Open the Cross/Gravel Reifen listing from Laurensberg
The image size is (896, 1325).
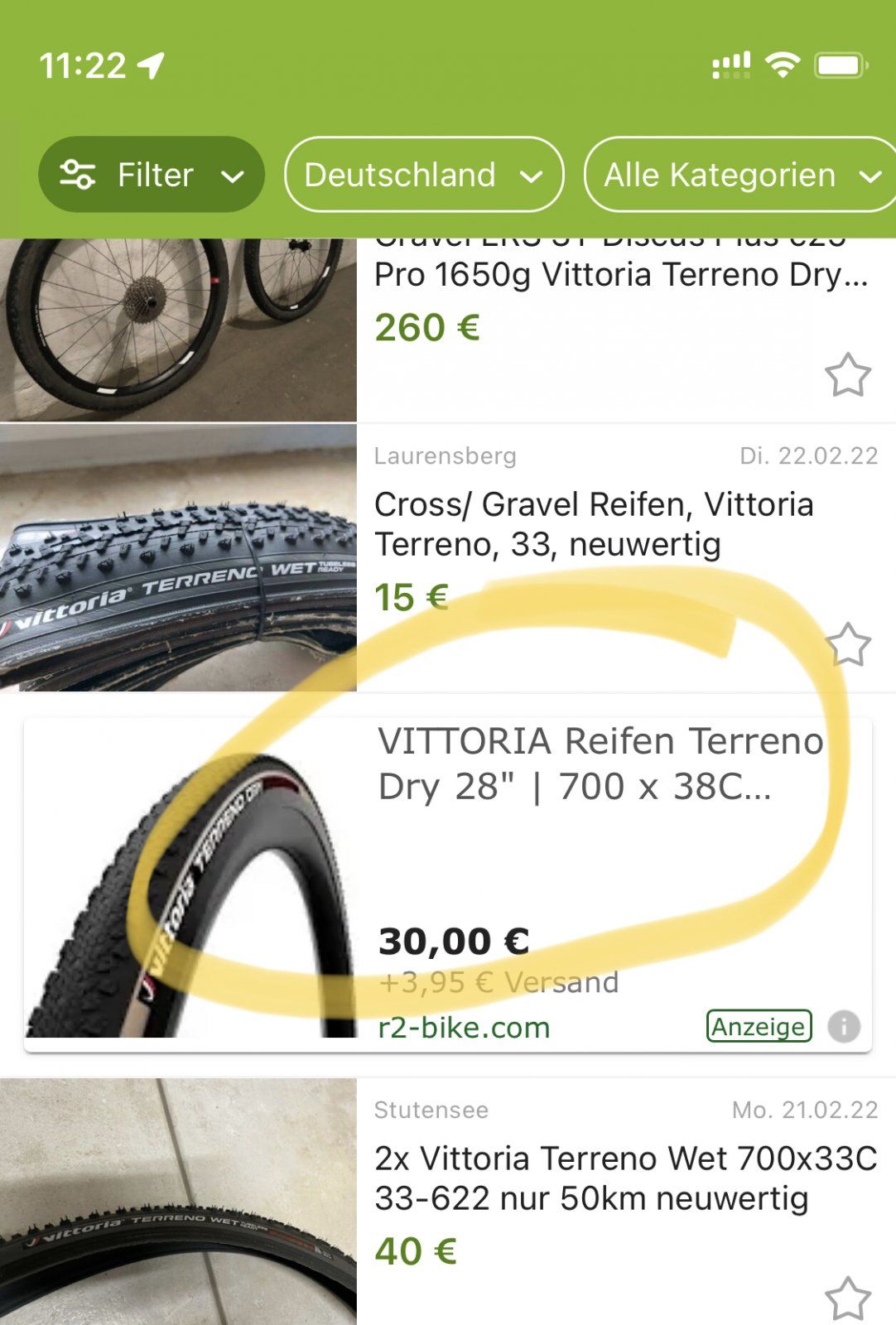[593, 523]
